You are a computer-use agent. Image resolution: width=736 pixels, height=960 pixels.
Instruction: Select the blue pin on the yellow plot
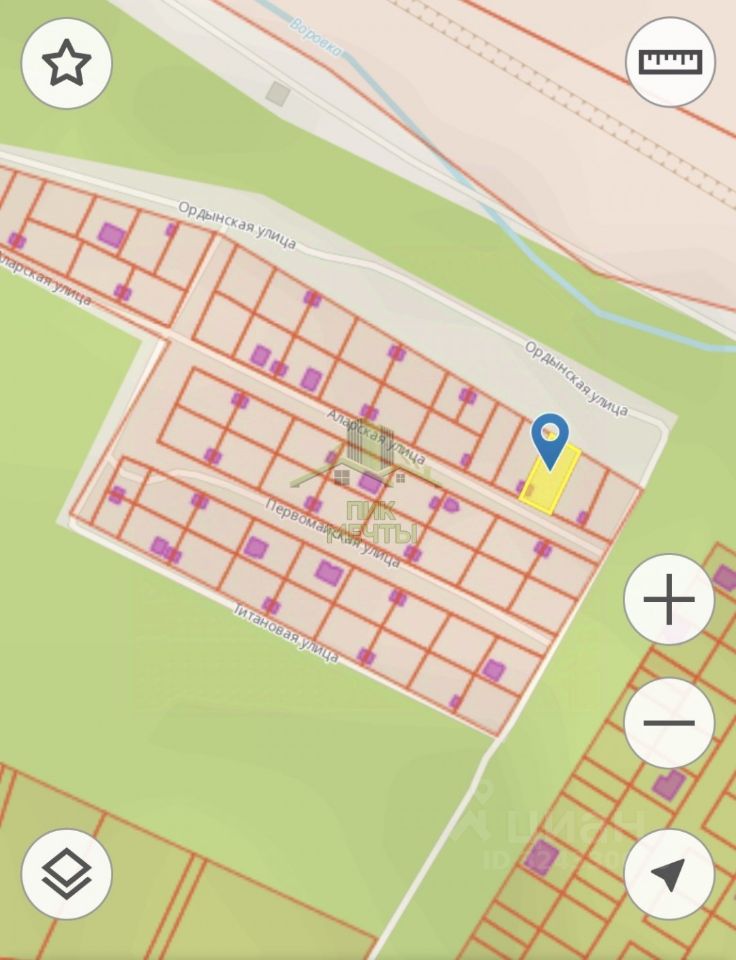pos(549,438)
